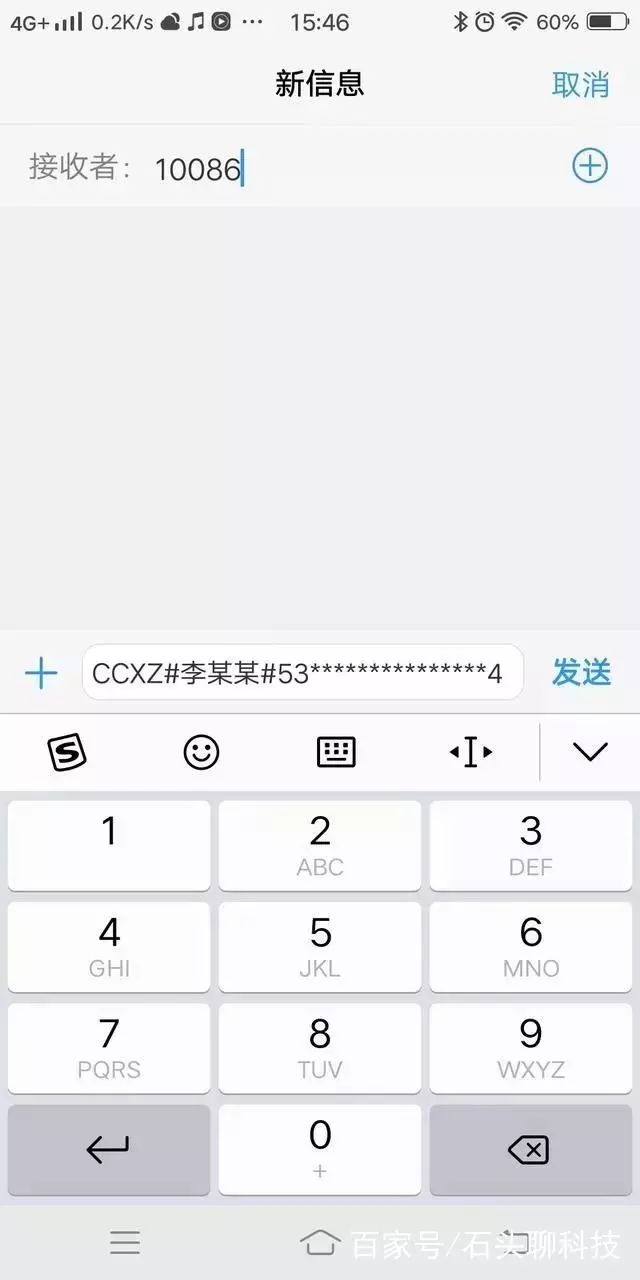Viewport: 640px width, 1280px height.
Task: Open the emoji smiley panel
Action: pos(201,752)
